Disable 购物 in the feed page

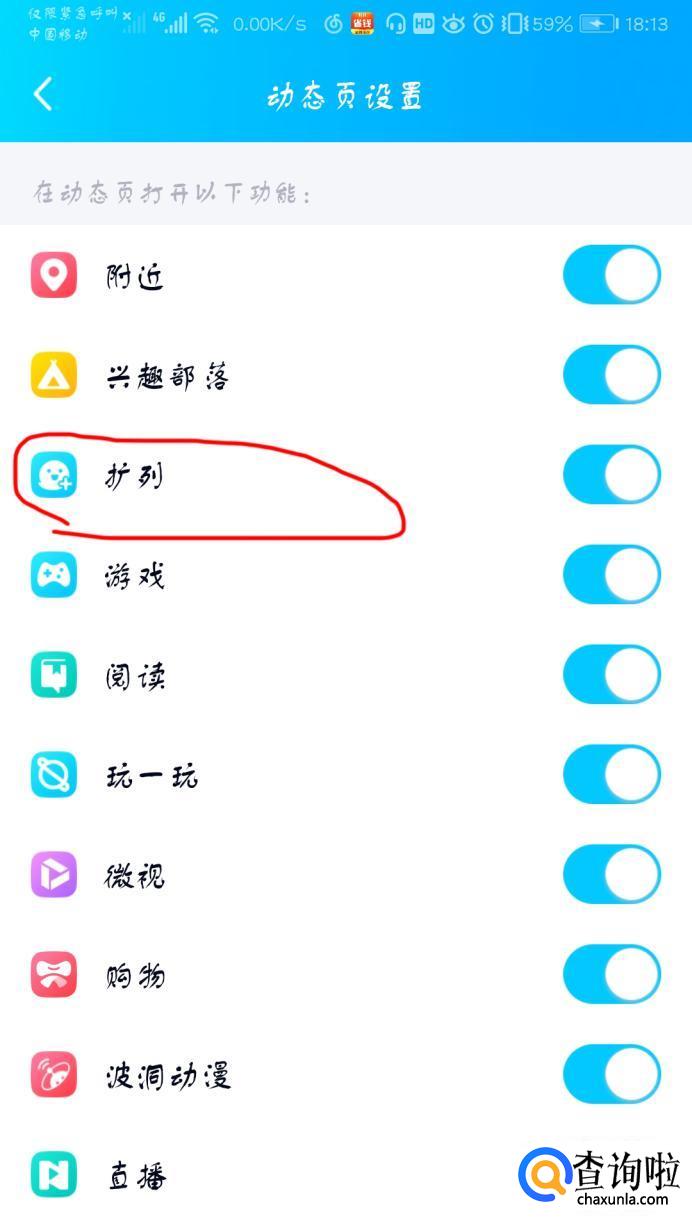point(611,975)
